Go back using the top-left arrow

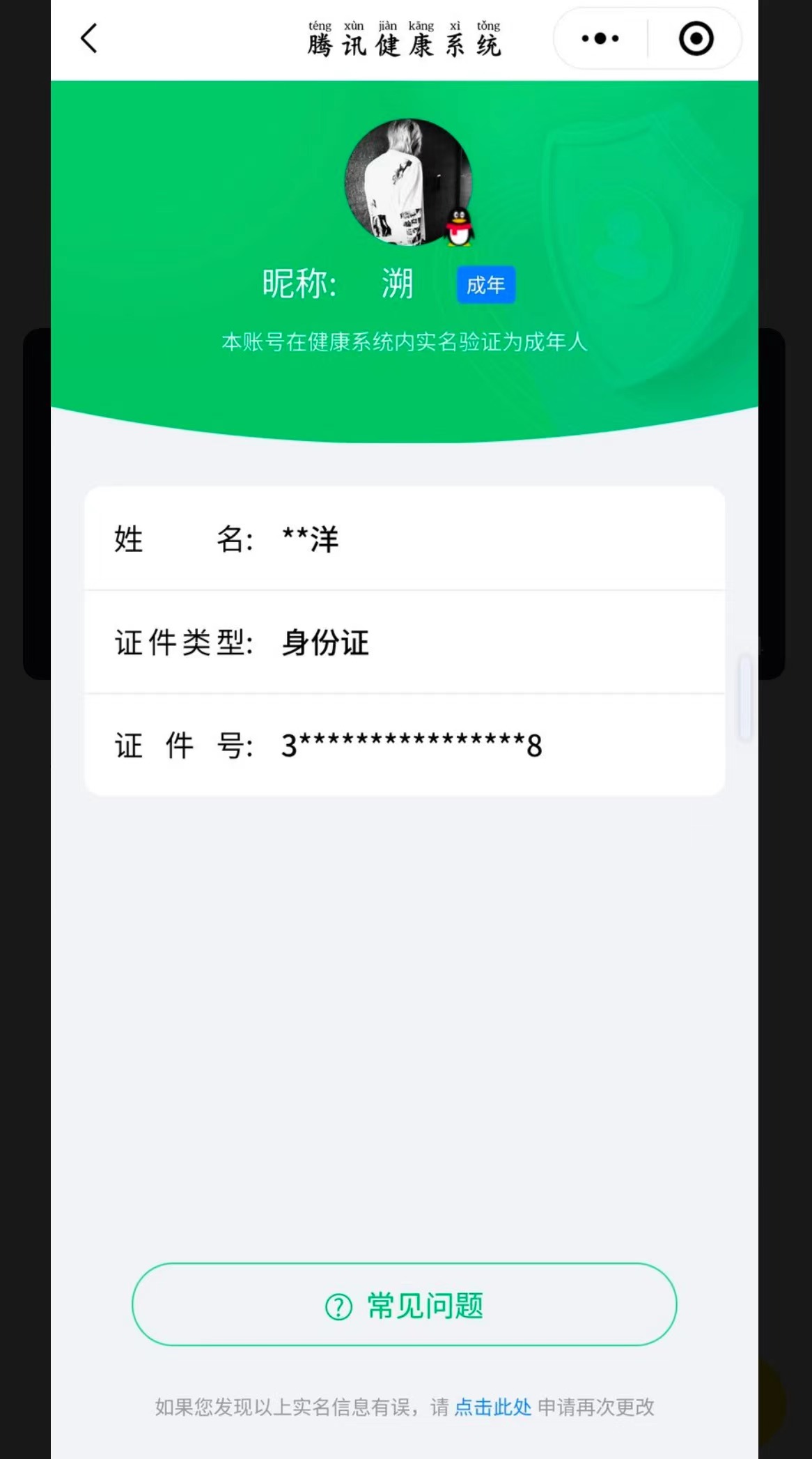[89, 38]
